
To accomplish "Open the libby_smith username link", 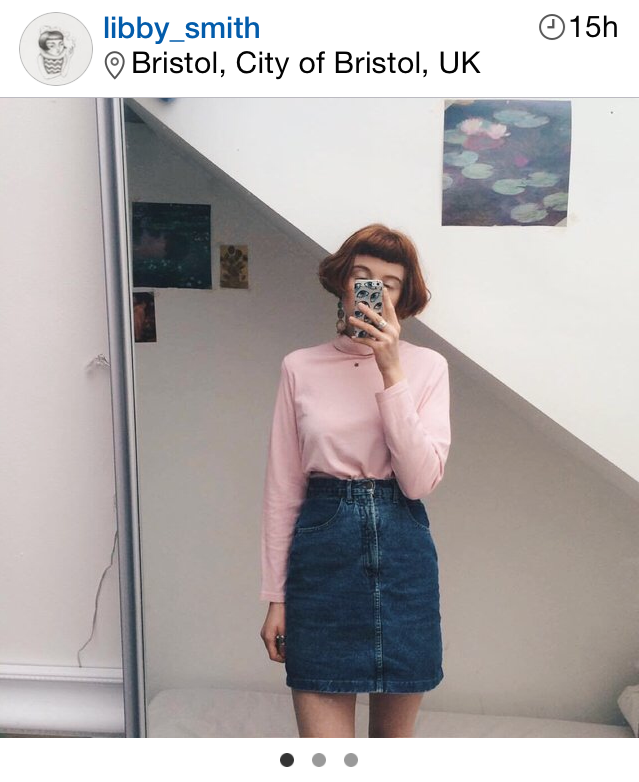I will 181,28.
